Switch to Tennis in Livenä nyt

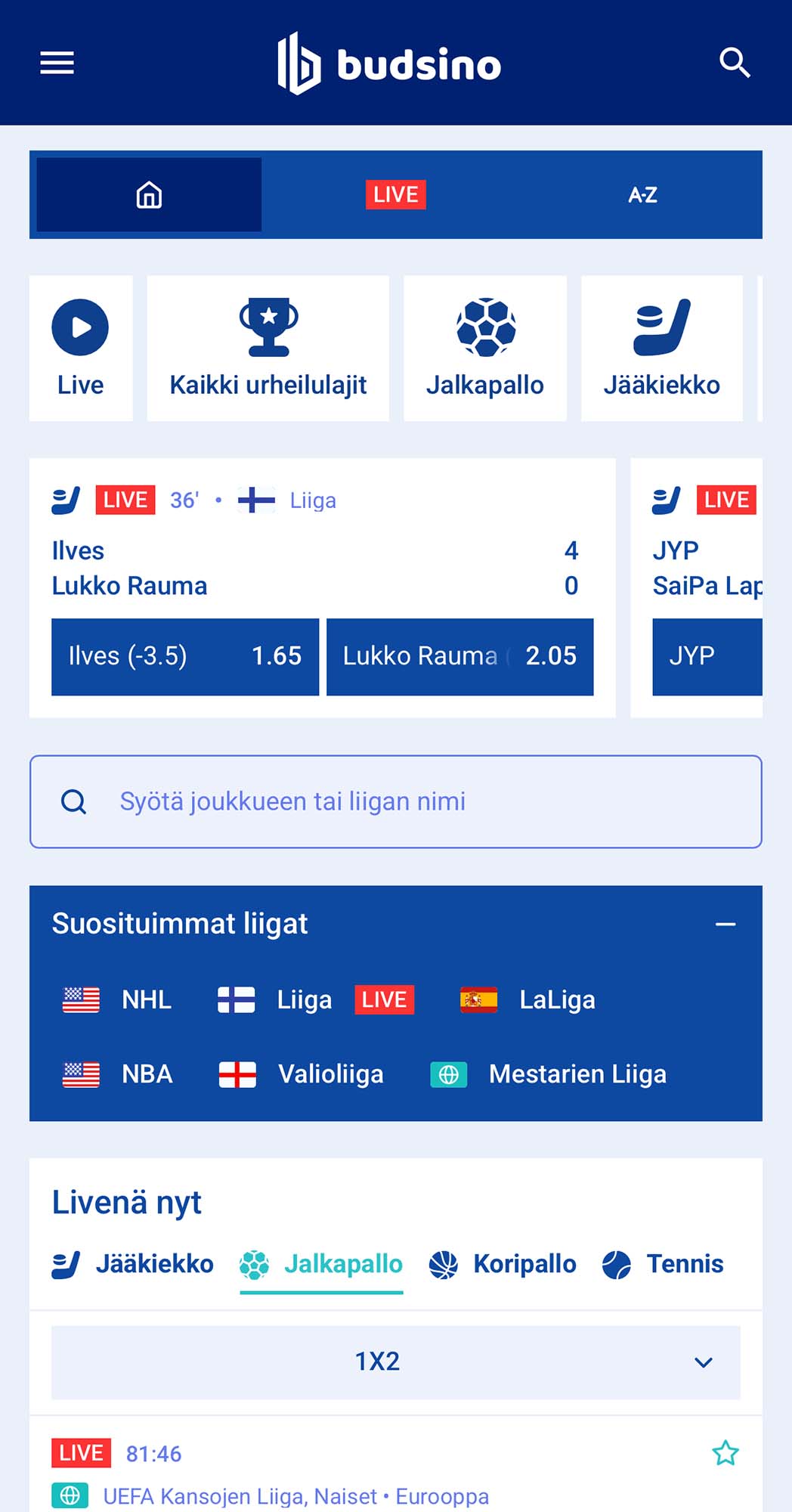click(x=663, y=1264)
